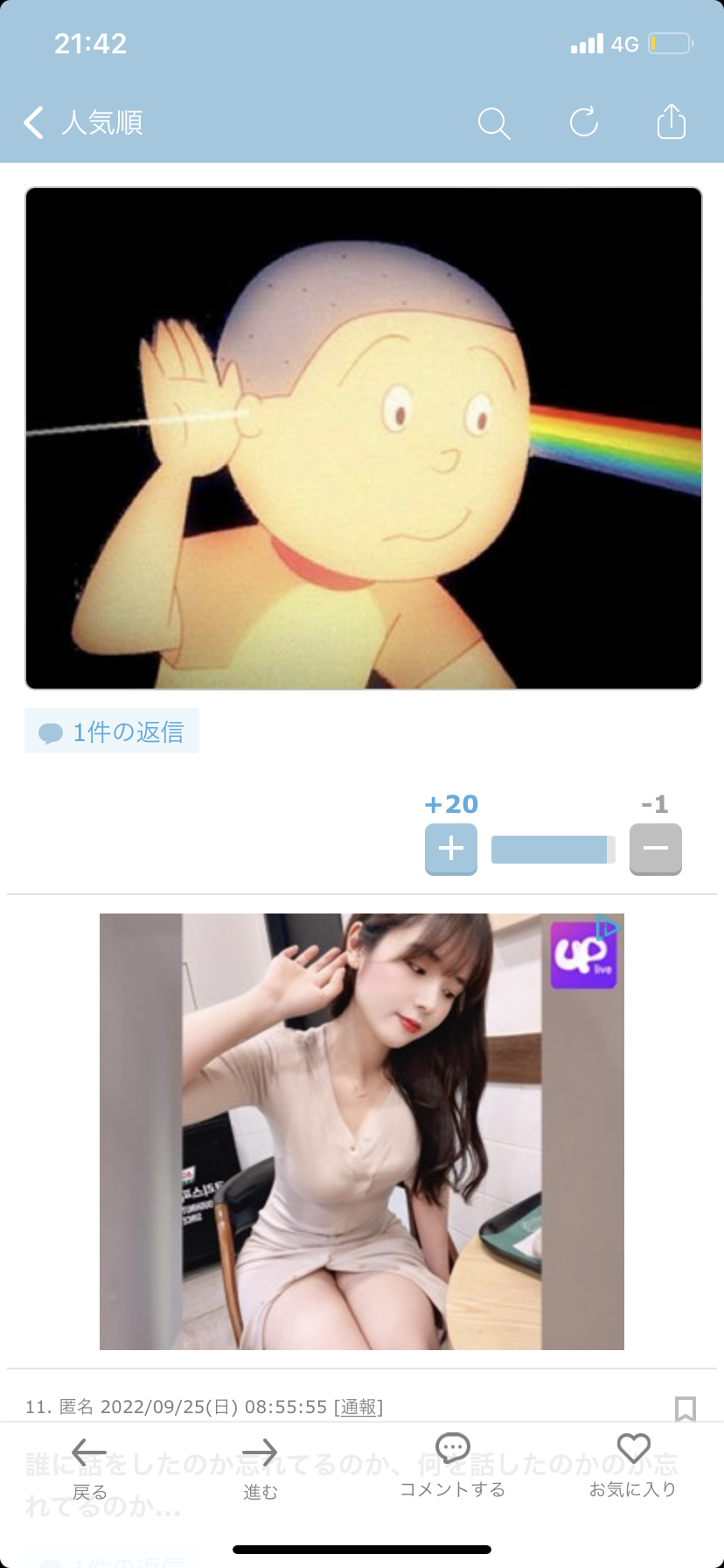Downvote the comment with minus button
The image size is (724, 1568).
pos(655,848)
